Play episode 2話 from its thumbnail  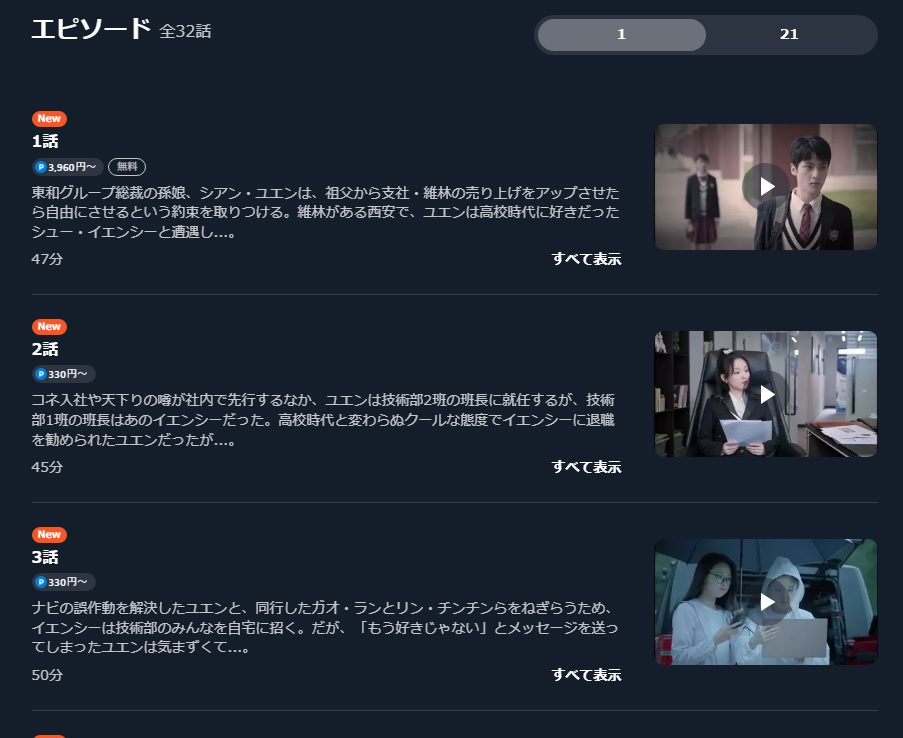[766, 394]
